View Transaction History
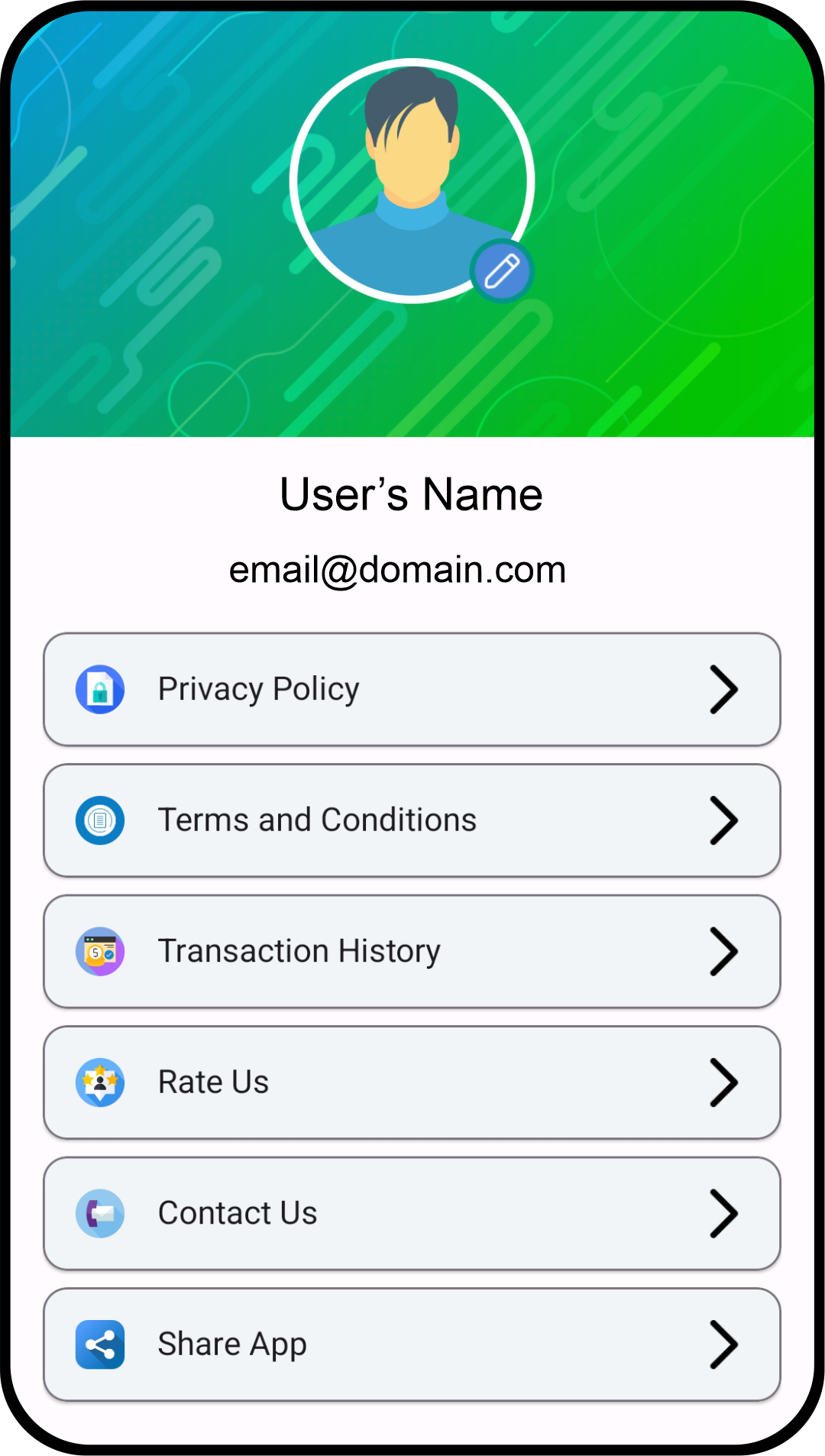This screenshot has width=825, height=1456. (x=412, y=951)
